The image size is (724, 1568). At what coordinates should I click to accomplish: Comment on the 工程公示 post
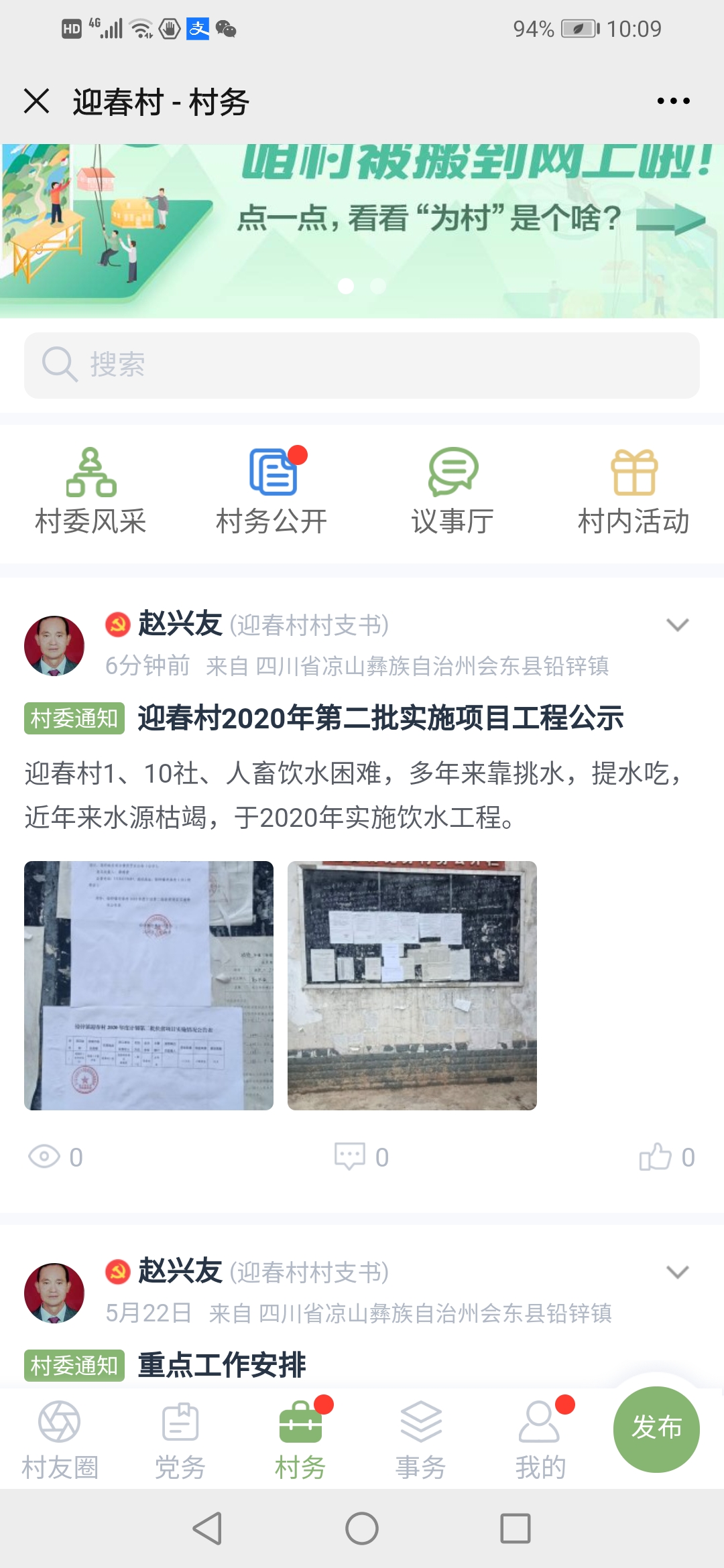(362, 1157)
